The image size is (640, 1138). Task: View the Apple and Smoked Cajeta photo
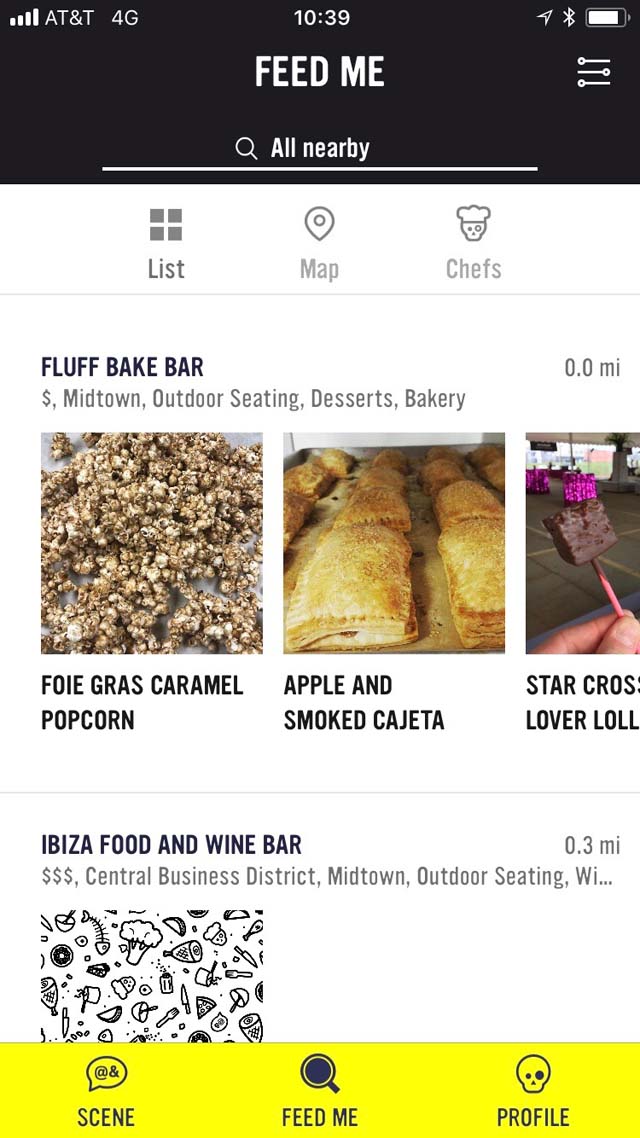394,543
